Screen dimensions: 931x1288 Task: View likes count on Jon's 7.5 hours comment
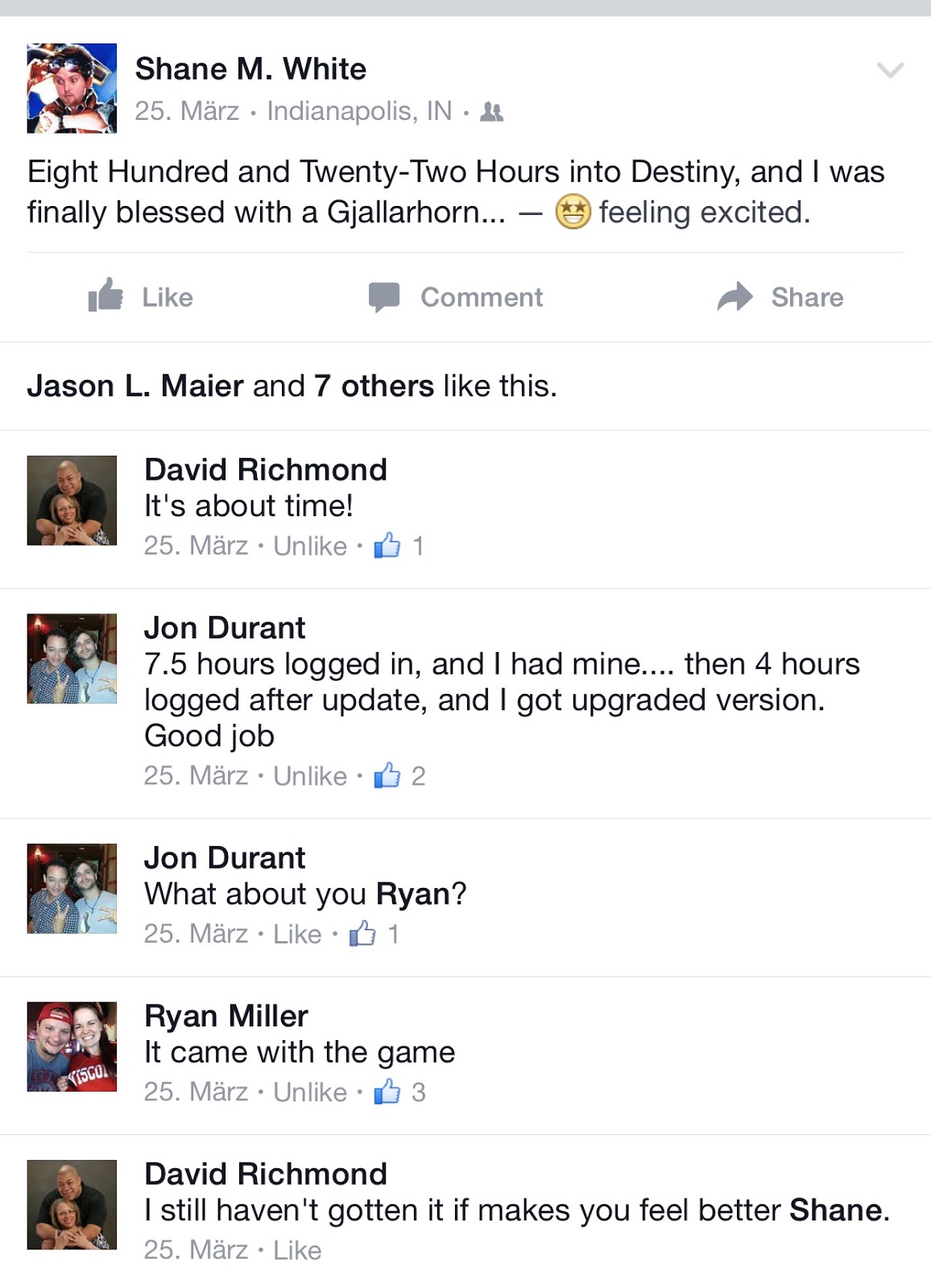click(400, 777)
